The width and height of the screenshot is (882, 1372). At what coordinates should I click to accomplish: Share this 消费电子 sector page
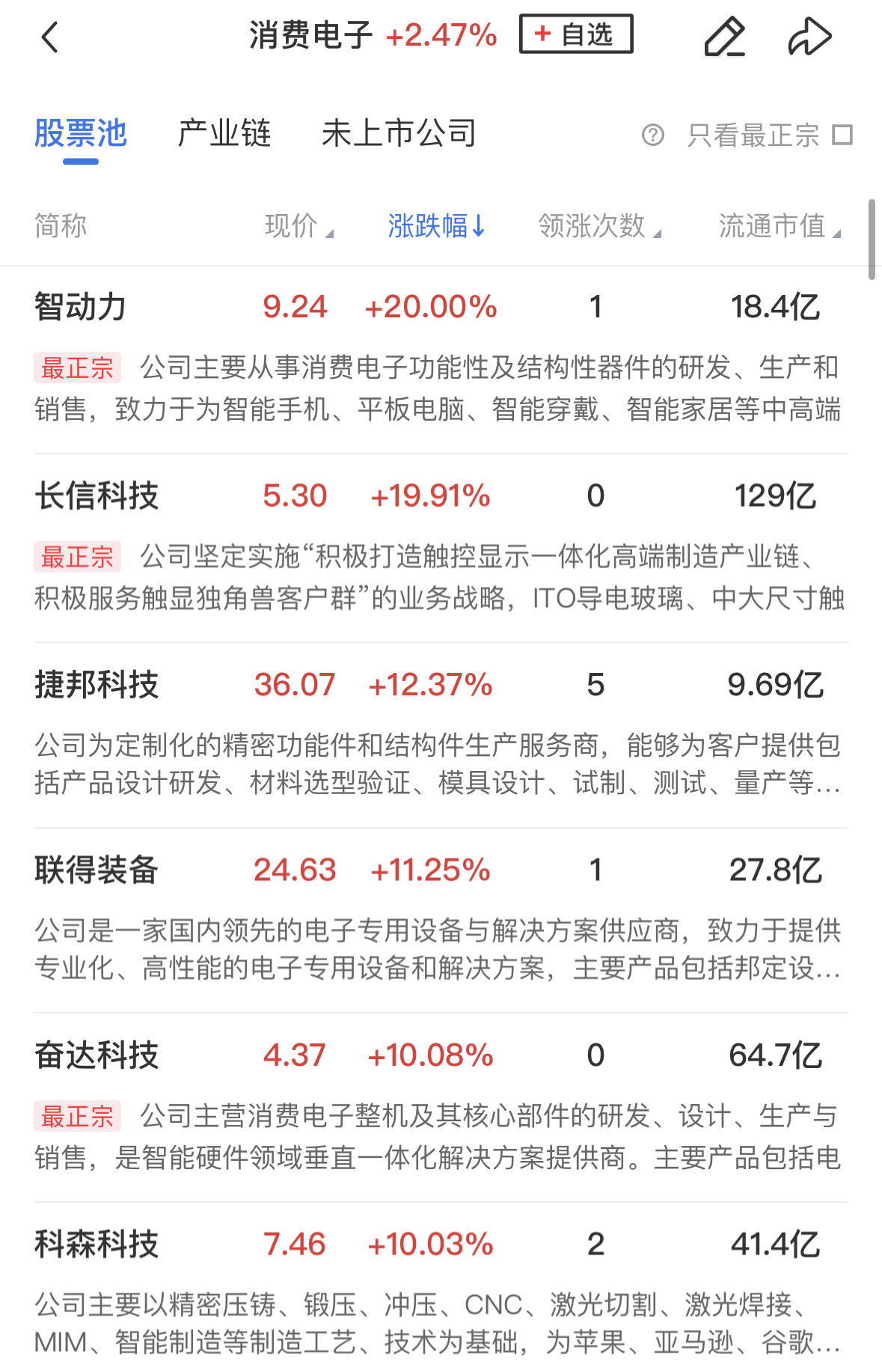[x=809, y=37]
